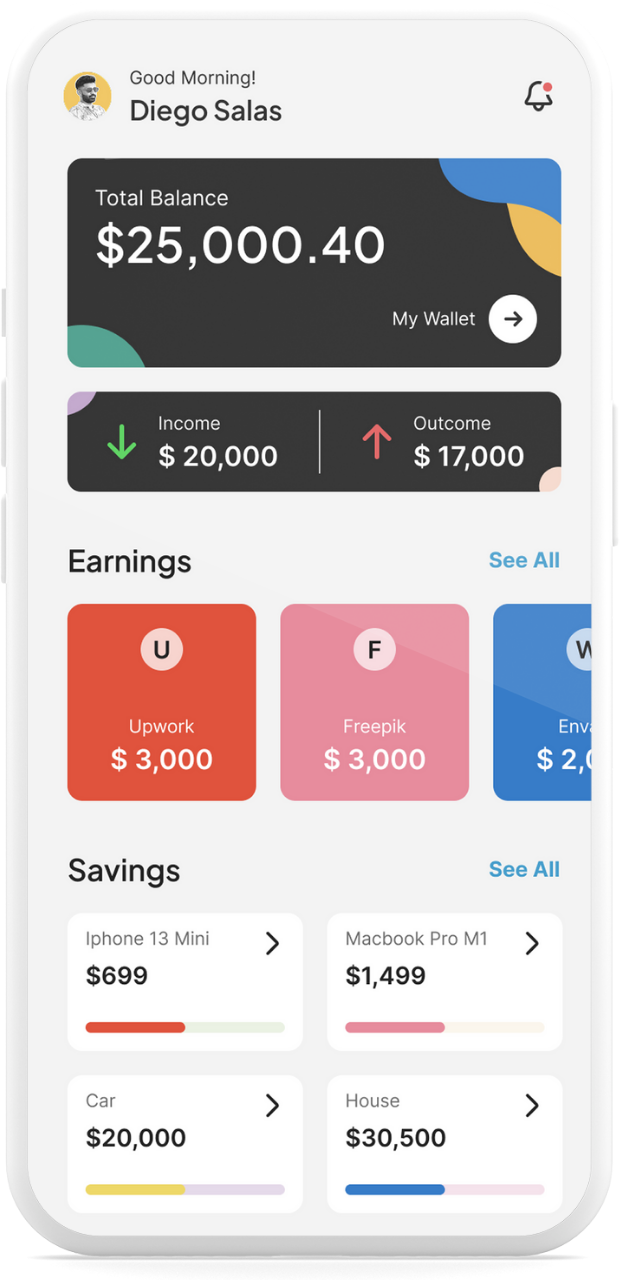Image resolution: width=620 pixels, height=1280 pixels.
Task: Open the notifications bell
Action: click(x=538, y=96)
